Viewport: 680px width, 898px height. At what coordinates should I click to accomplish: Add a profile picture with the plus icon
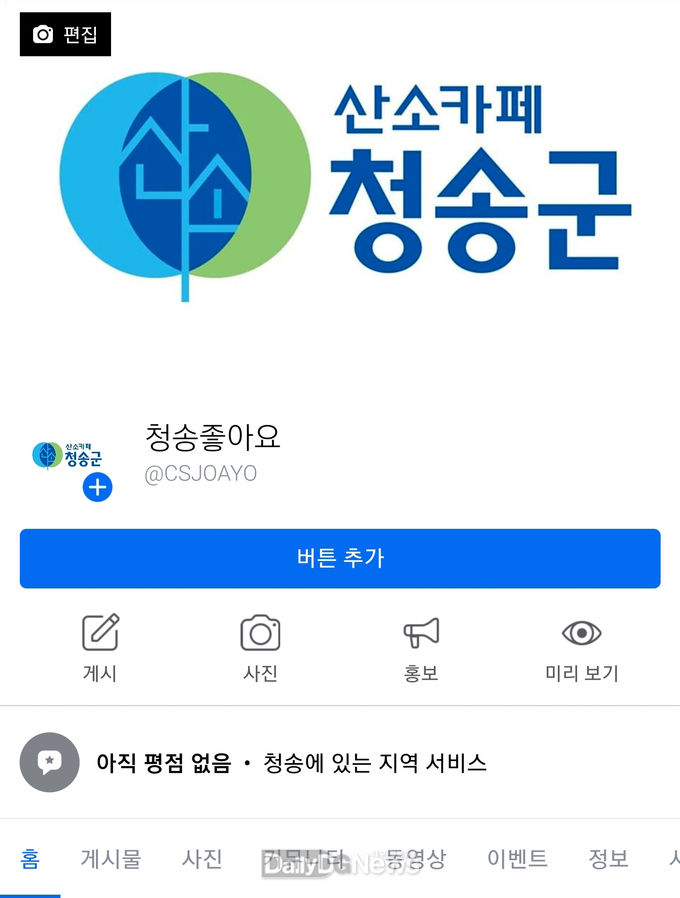coord(97,487)
